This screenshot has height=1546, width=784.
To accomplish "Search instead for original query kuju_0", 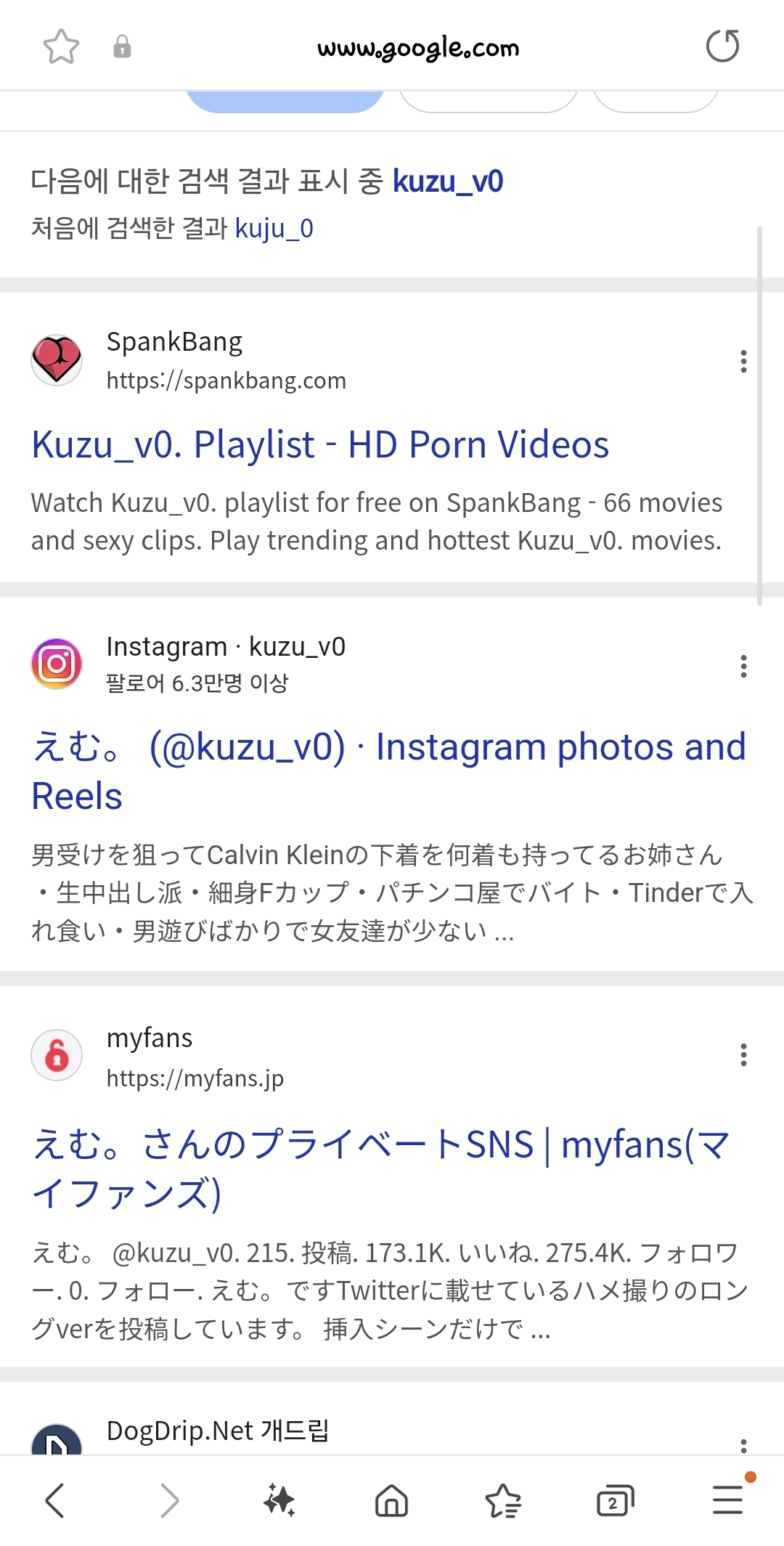I will tap(274, 228).
